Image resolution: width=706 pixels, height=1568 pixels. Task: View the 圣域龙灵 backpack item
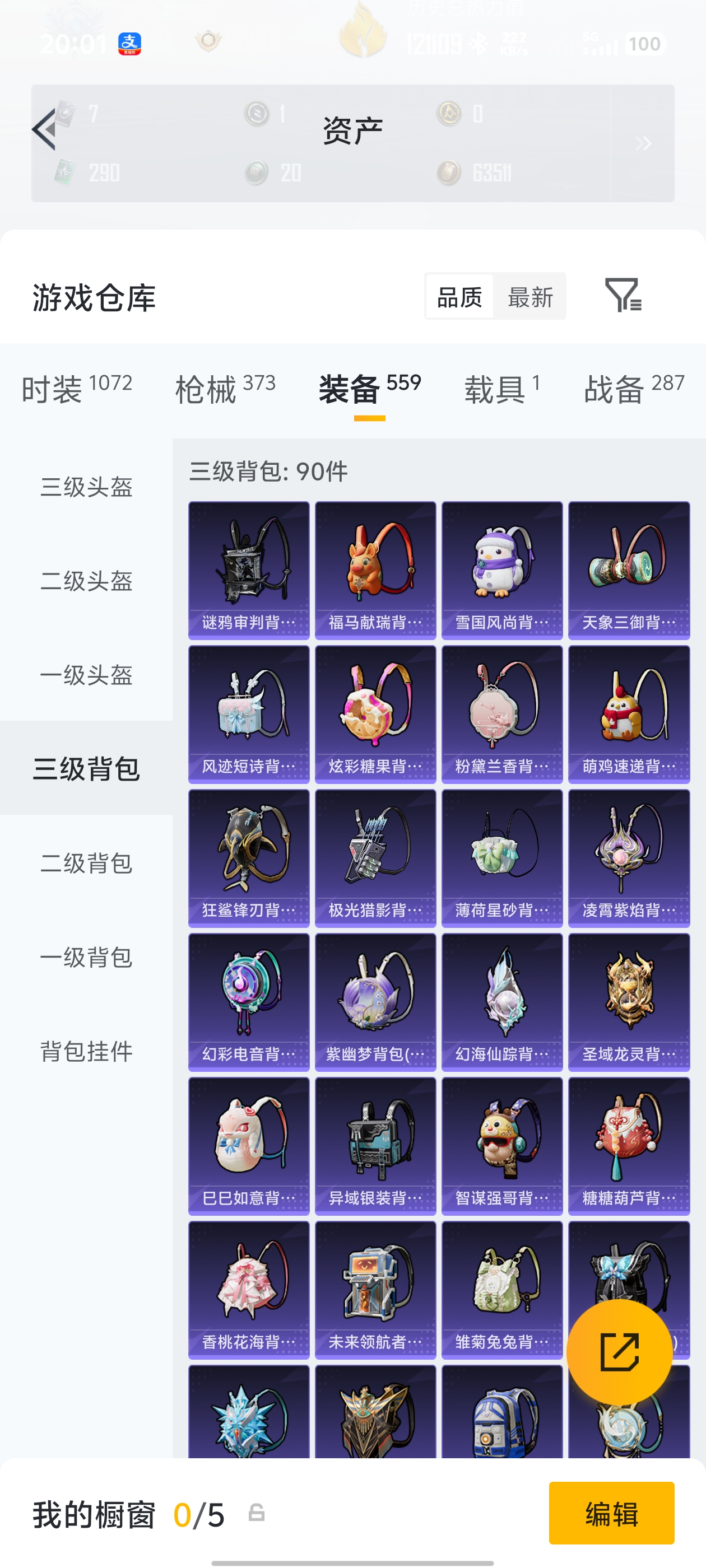(629, 1002)
